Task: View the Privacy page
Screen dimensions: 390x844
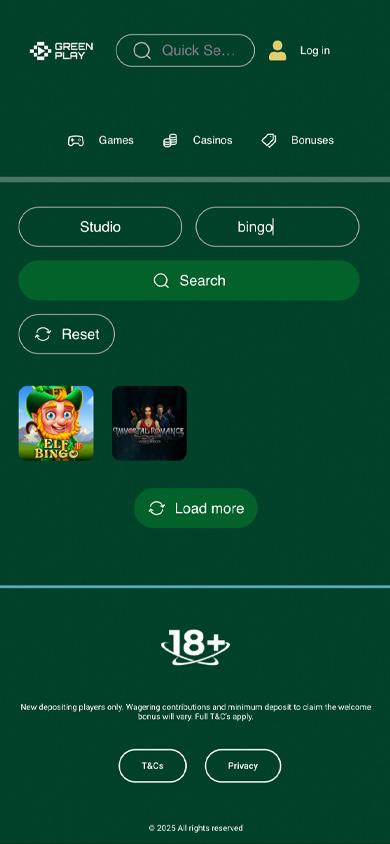Action: coord(243,765)
